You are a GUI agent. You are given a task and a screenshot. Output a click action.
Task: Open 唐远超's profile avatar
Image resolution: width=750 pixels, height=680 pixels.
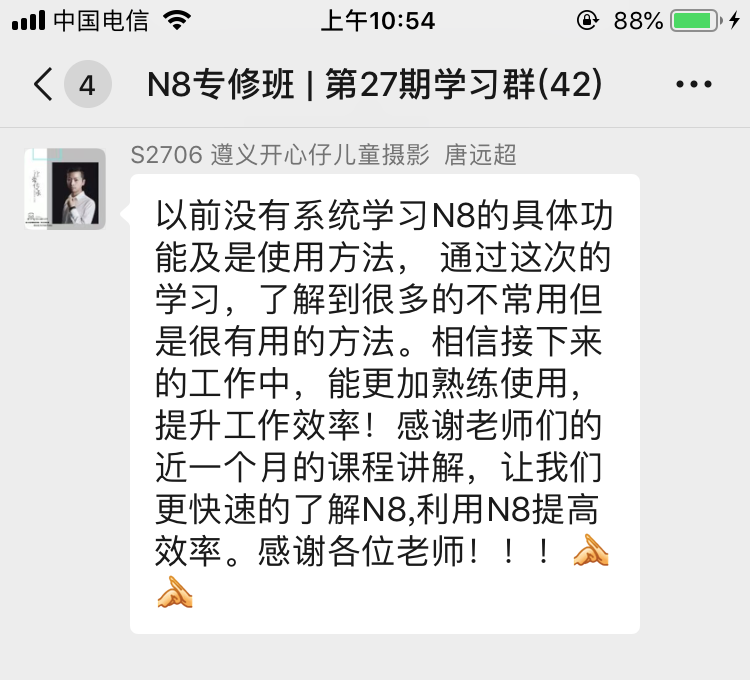[65, 189]
